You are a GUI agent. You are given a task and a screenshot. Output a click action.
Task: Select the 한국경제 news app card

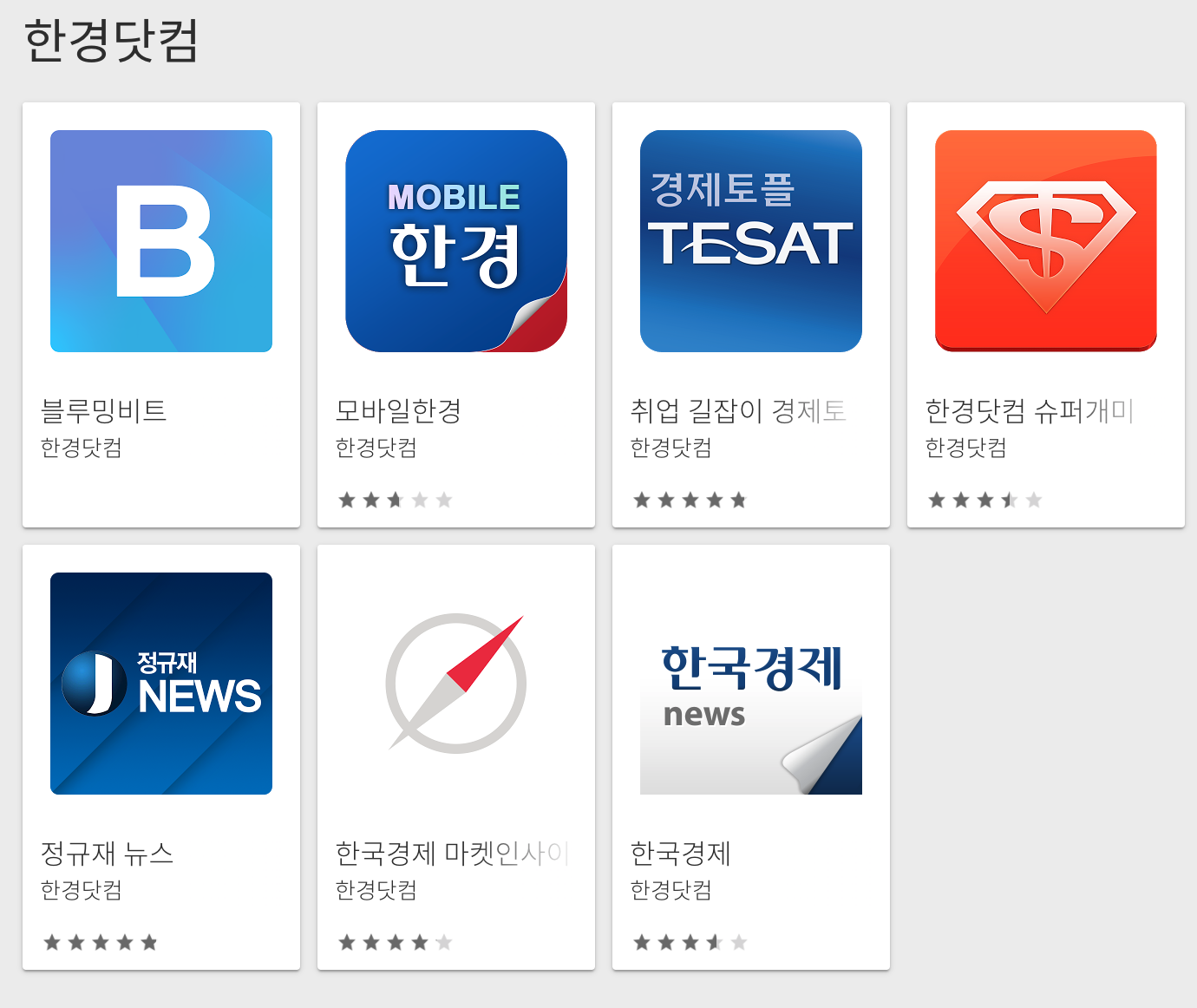tap(751, 684)
